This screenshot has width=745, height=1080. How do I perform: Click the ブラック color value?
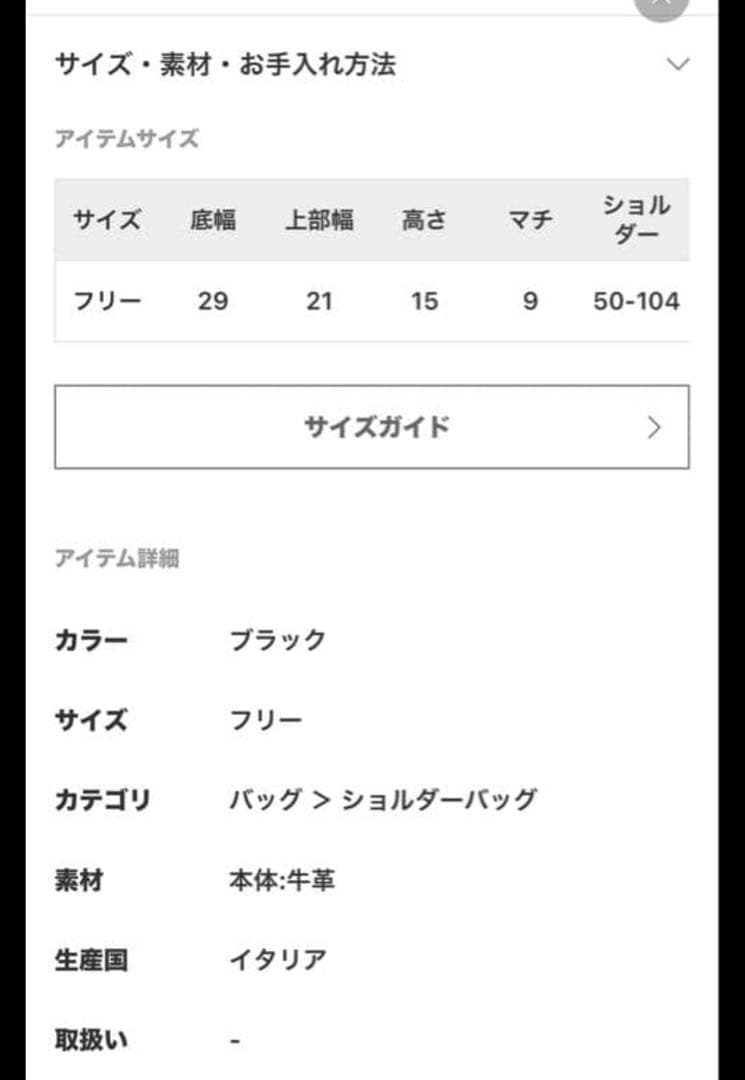(x=277, y=641)
